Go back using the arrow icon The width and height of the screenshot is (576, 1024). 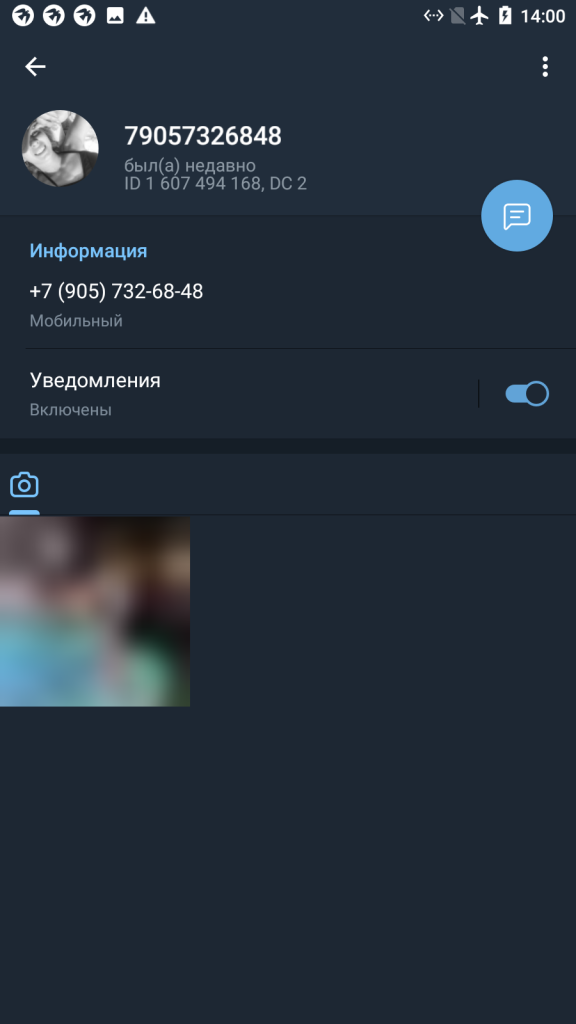click(x=35, y=66)
